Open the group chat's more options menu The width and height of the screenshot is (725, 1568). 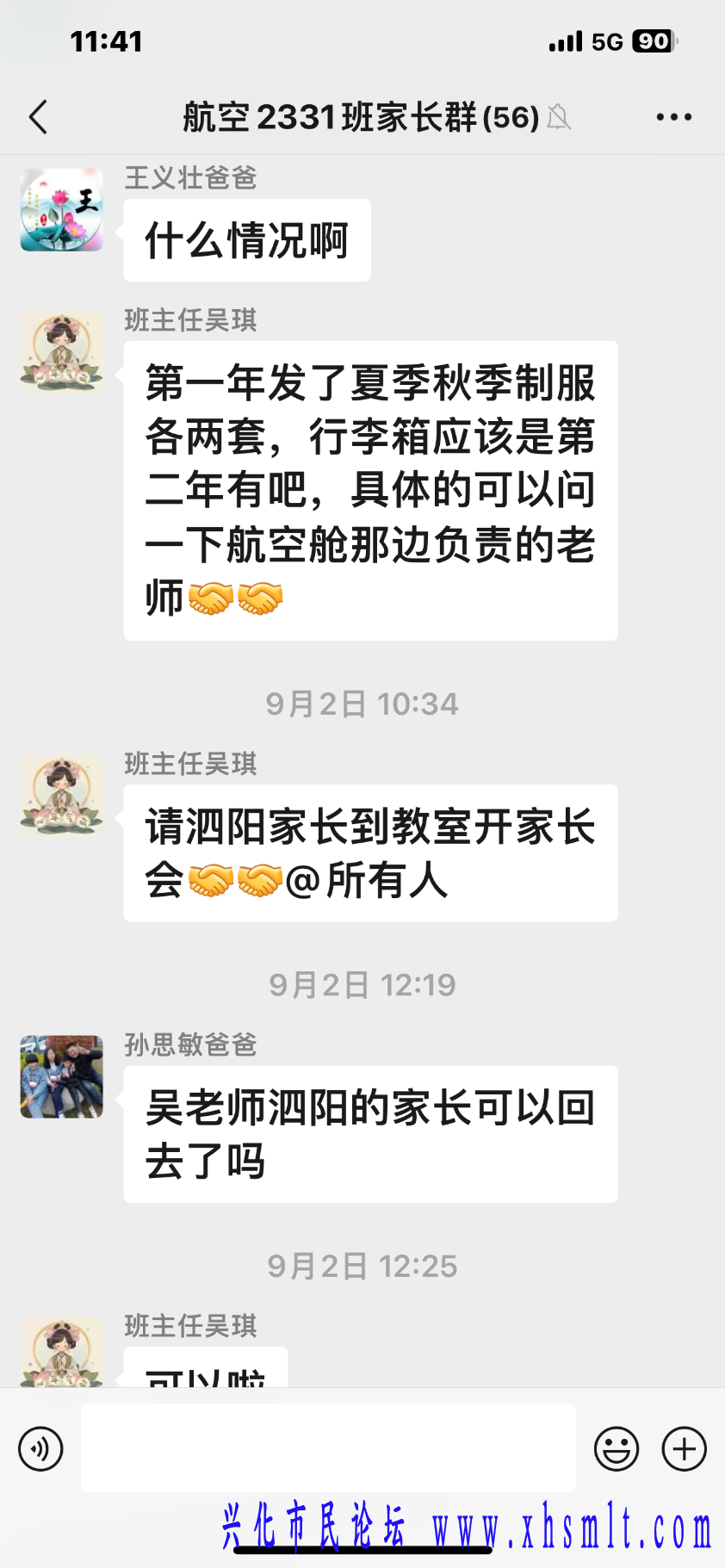pyautogui.click(x=673, y=117)
